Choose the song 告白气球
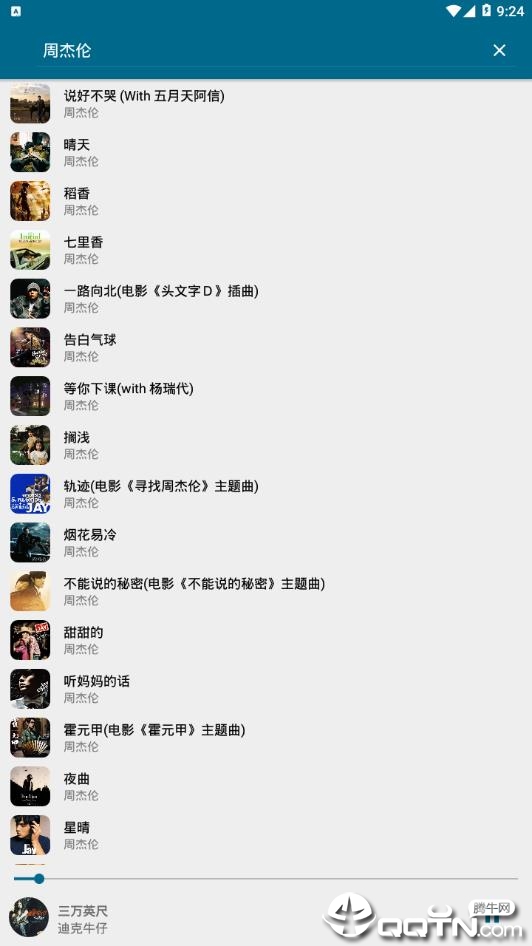The image size is (532, 946). coord(266,348)
